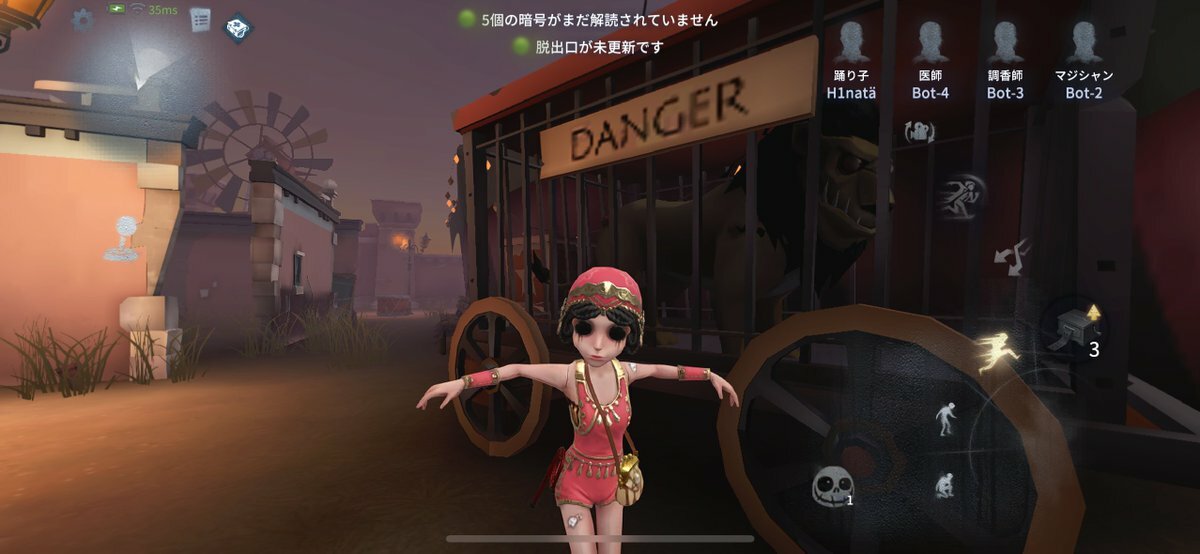Use the skull mask emote
Image resolution: width=1200 pixels, height=554 pixels.
[832, 487]
